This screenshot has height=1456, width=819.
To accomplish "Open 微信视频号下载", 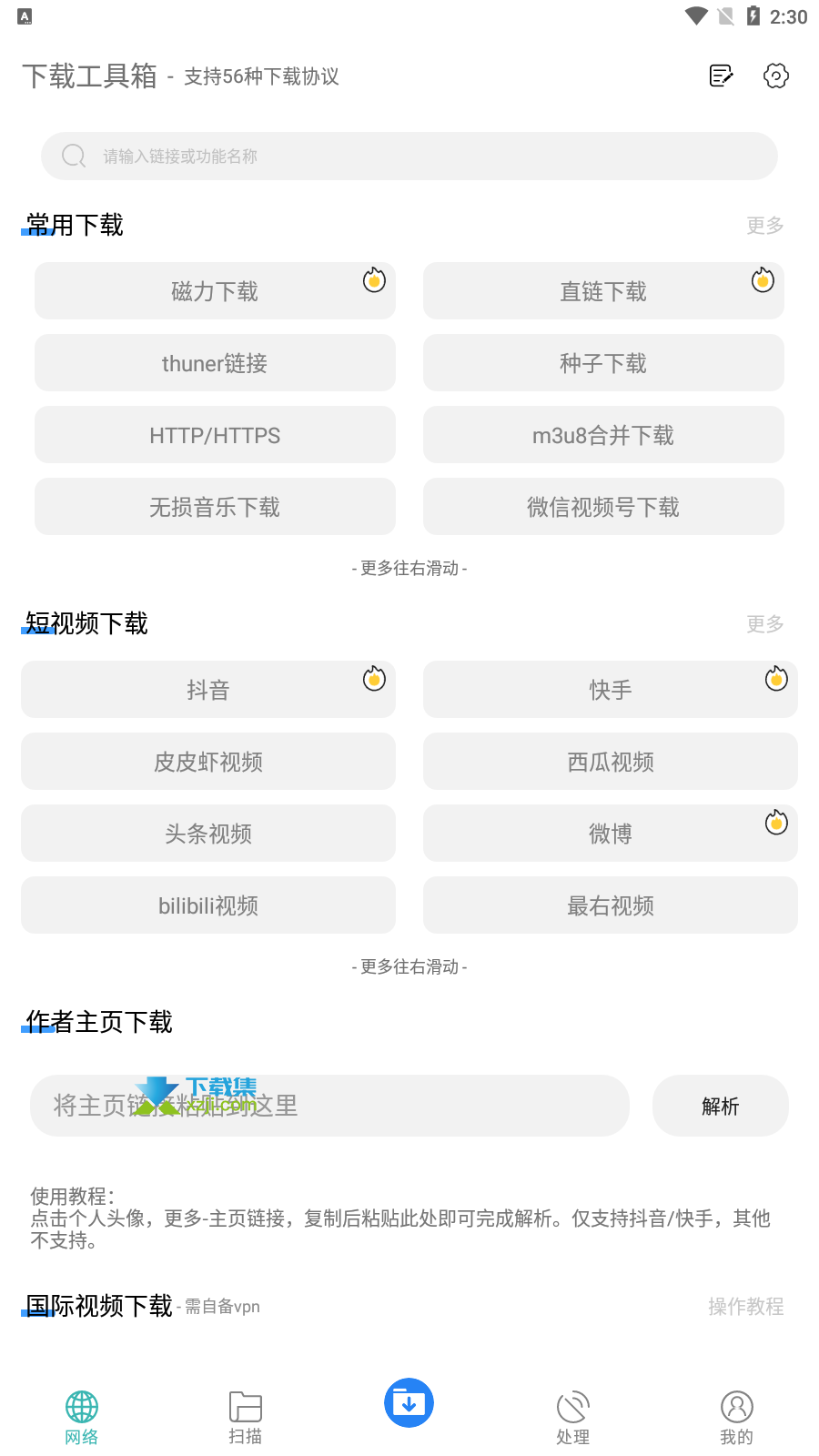I will [x=603, y=507].
